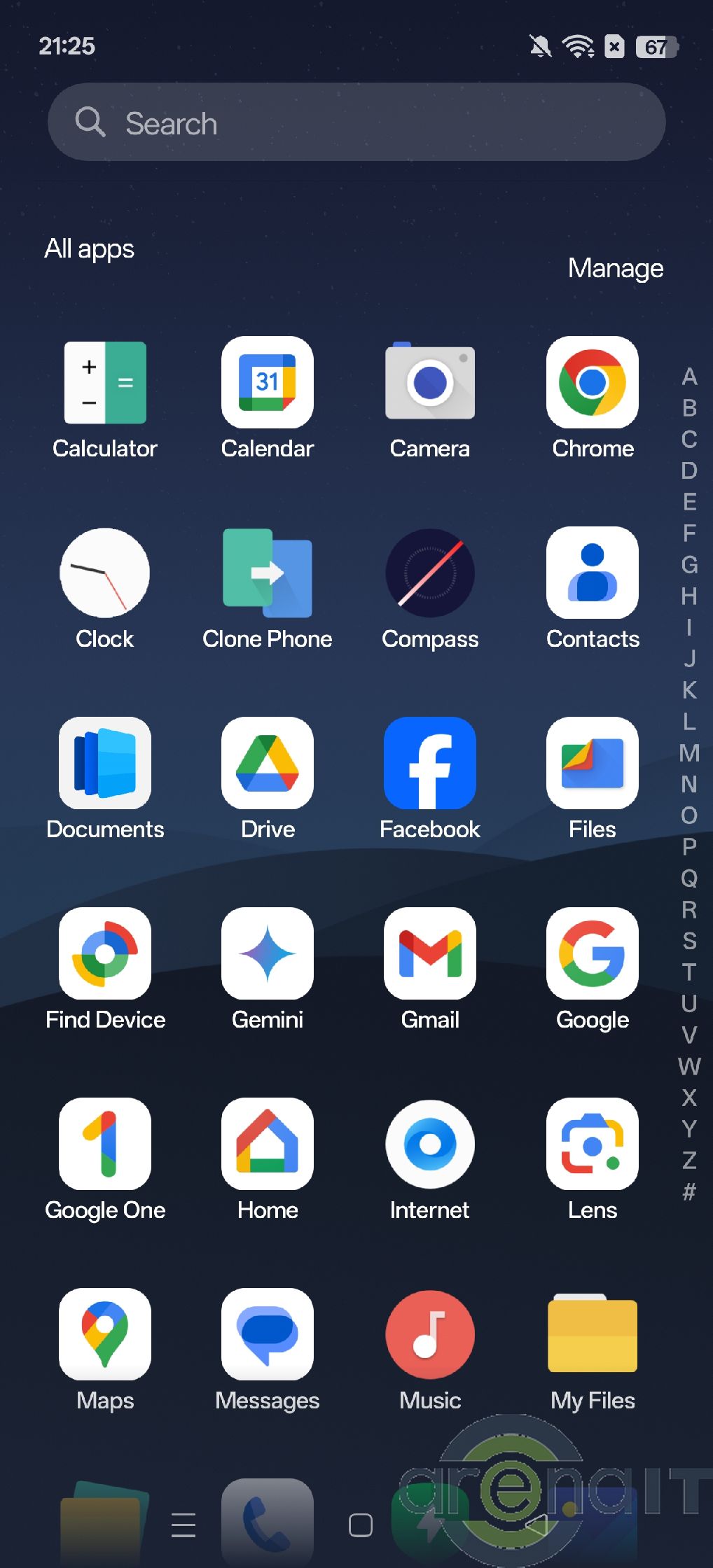Open the Chrome browser
The width and height of the screenshot is (713, 1568).
click(593, 383)
